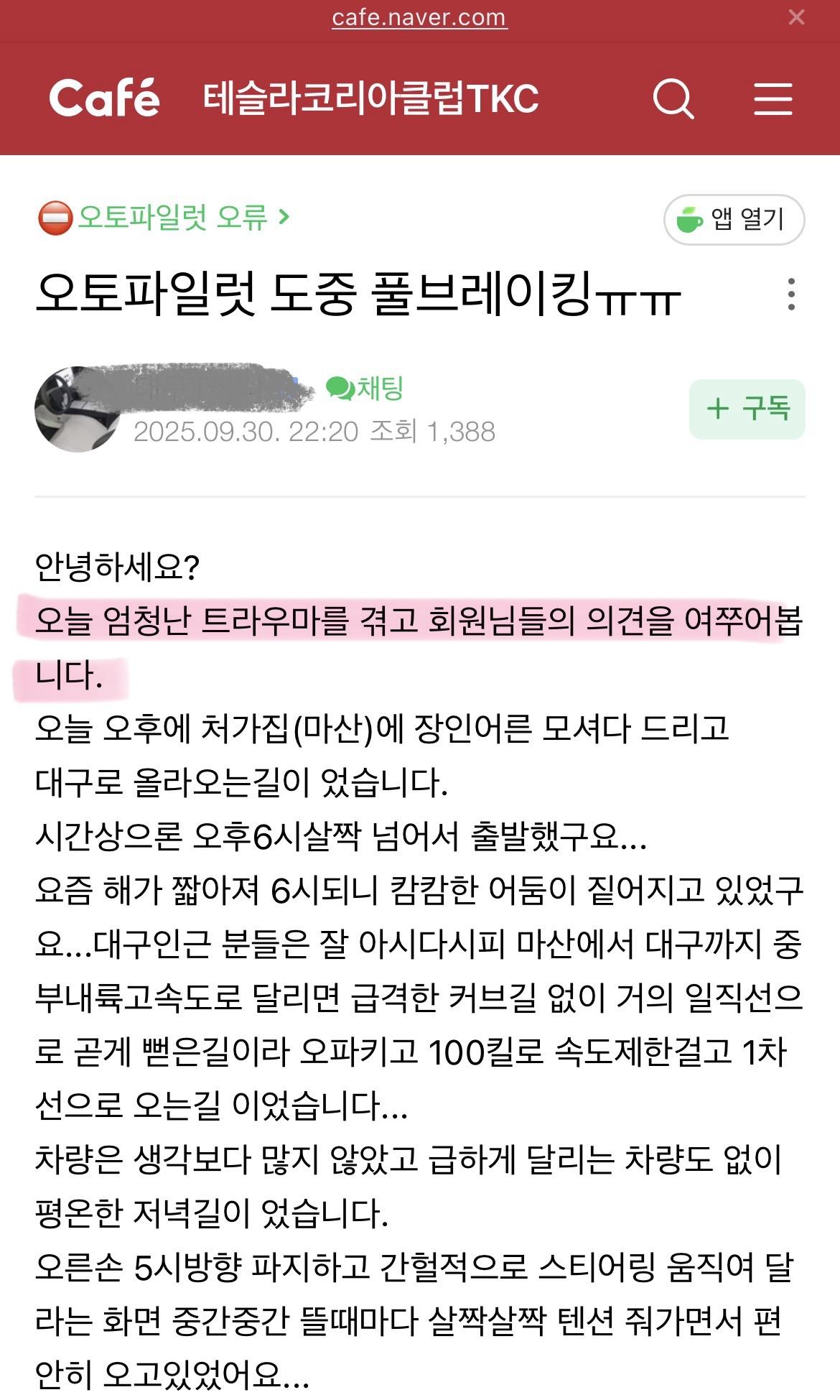
Task: Open the hamburger menu
Action: (773, 99)
